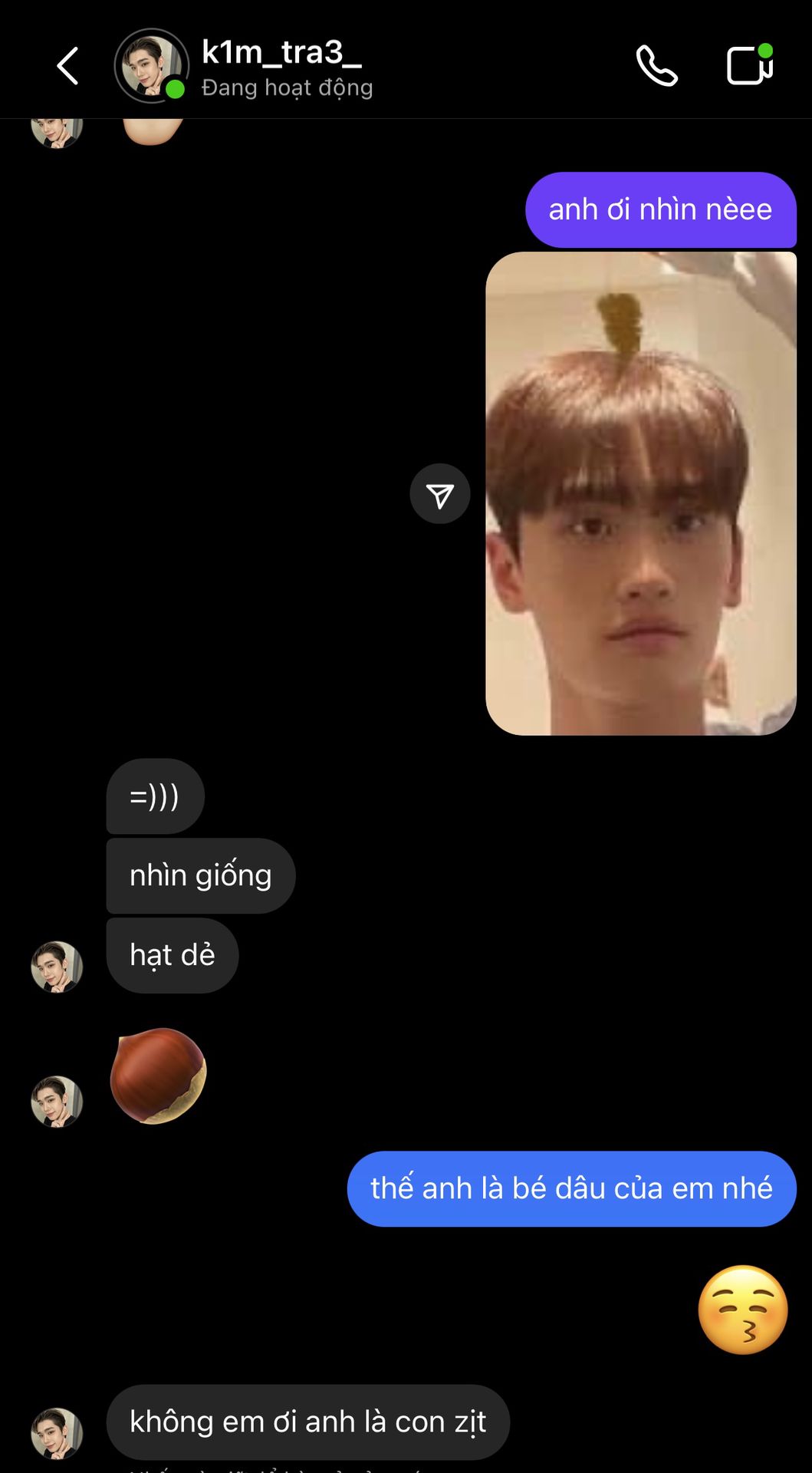Open the sent photo in full view
This screenshot has width=812, height=1473.
click(x=641, y=494)
